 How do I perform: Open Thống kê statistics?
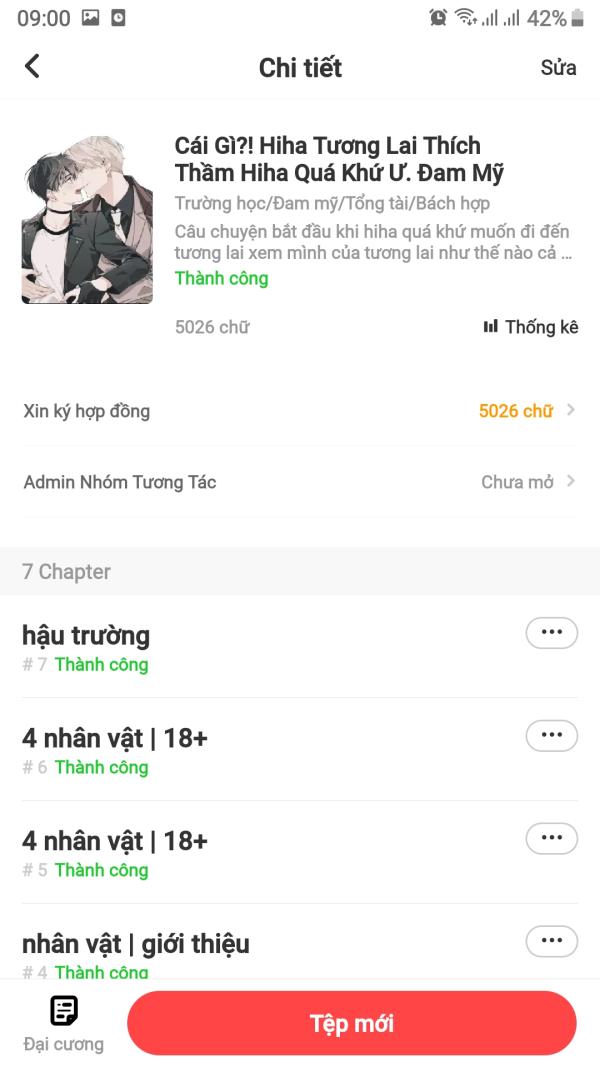click(x=531, y=327)
